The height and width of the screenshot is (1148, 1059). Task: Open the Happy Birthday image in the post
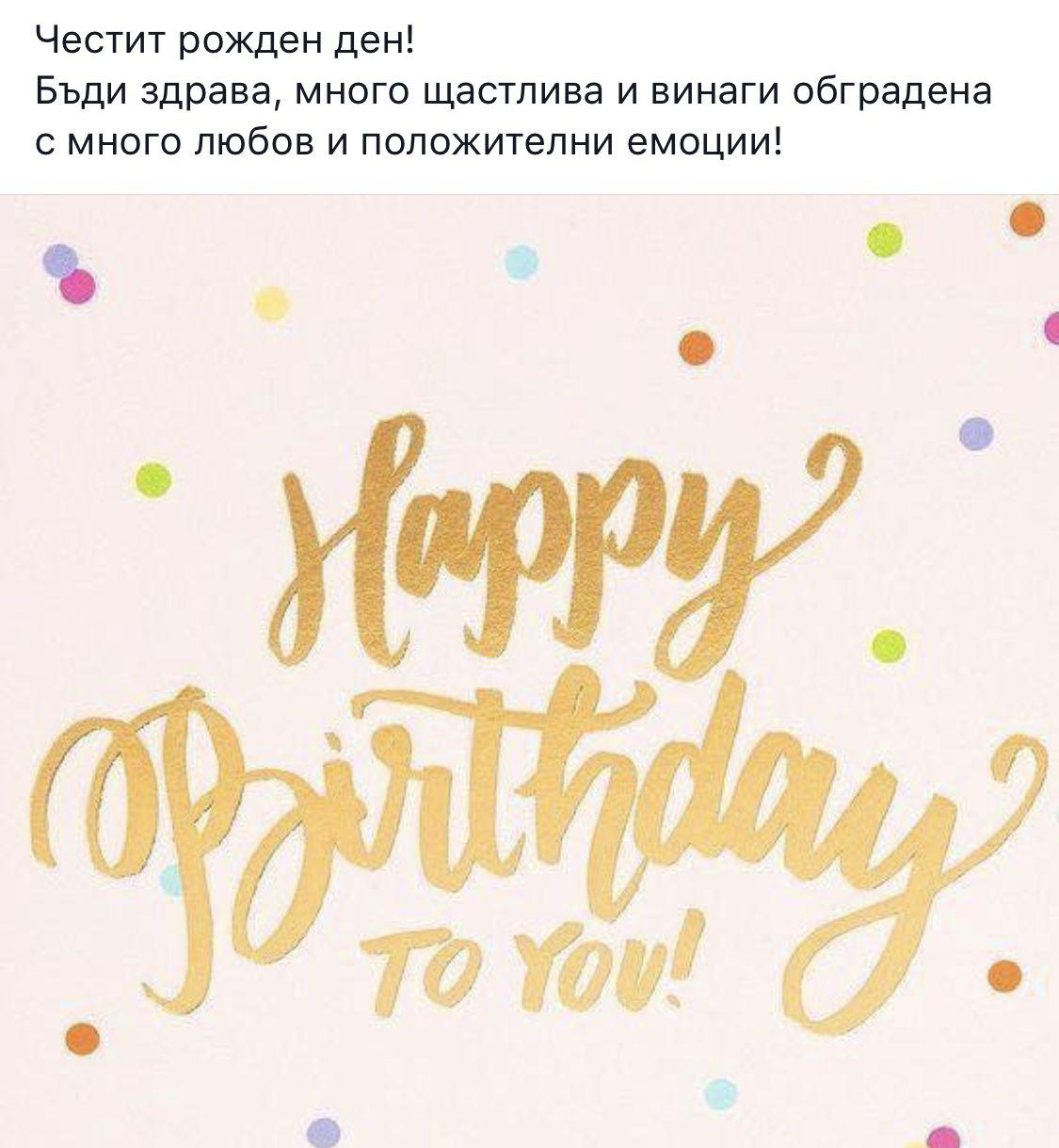click(529, 671)
